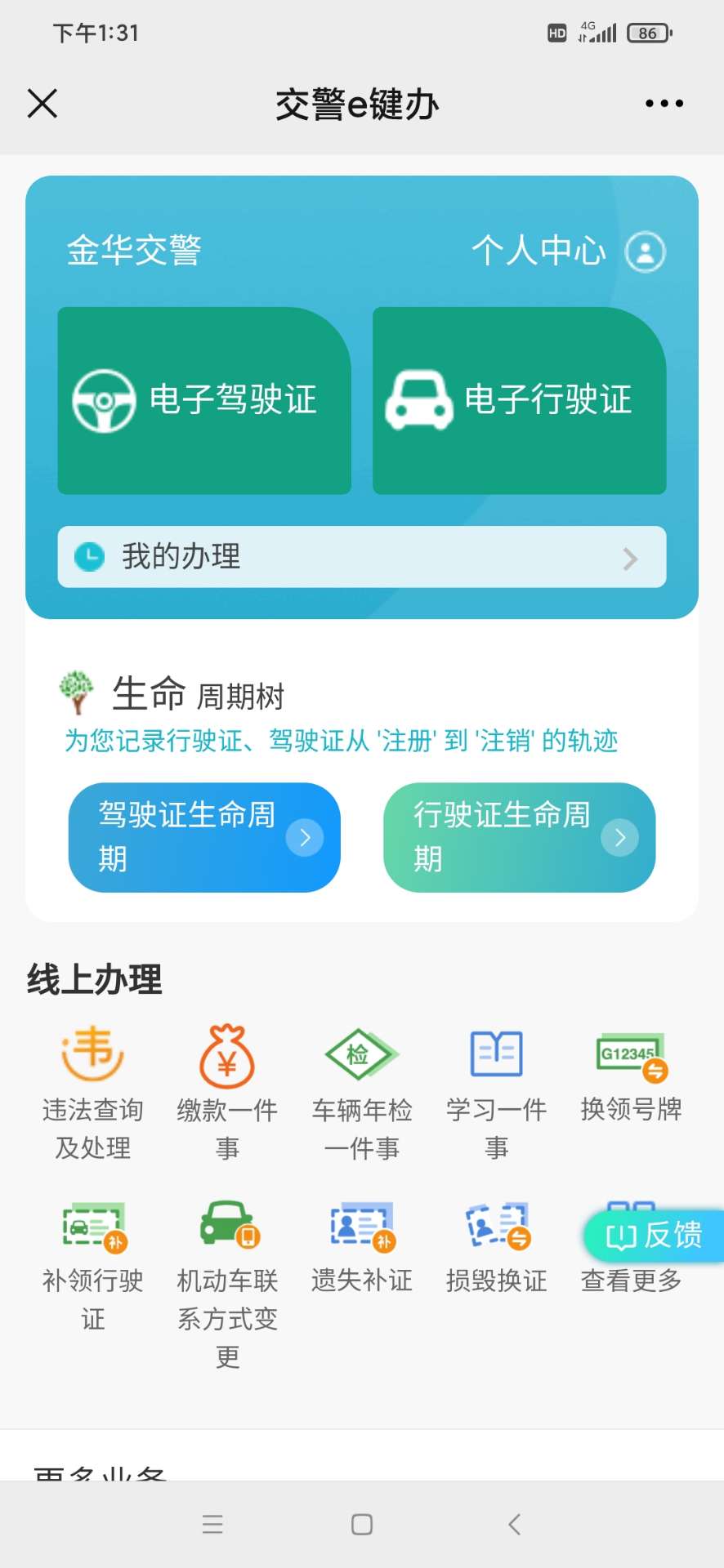This screenshot has width=724, height=1568.
Task: Open 我的办理 row
Action: 361,557
